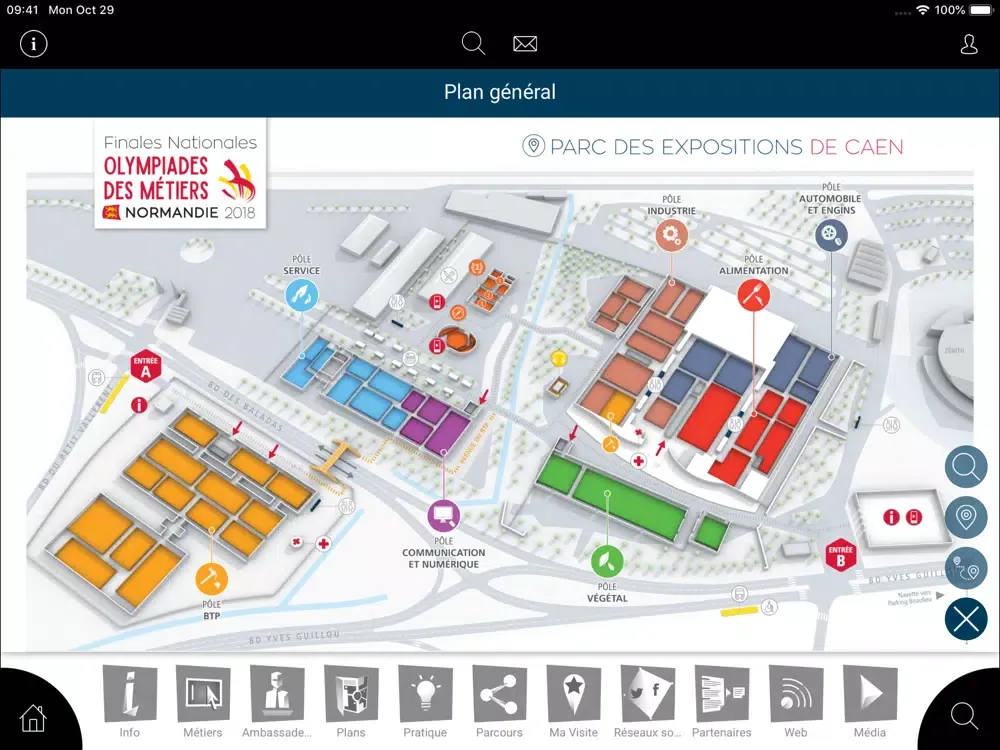Open the mail envelope icon

[x=525, y=44]
